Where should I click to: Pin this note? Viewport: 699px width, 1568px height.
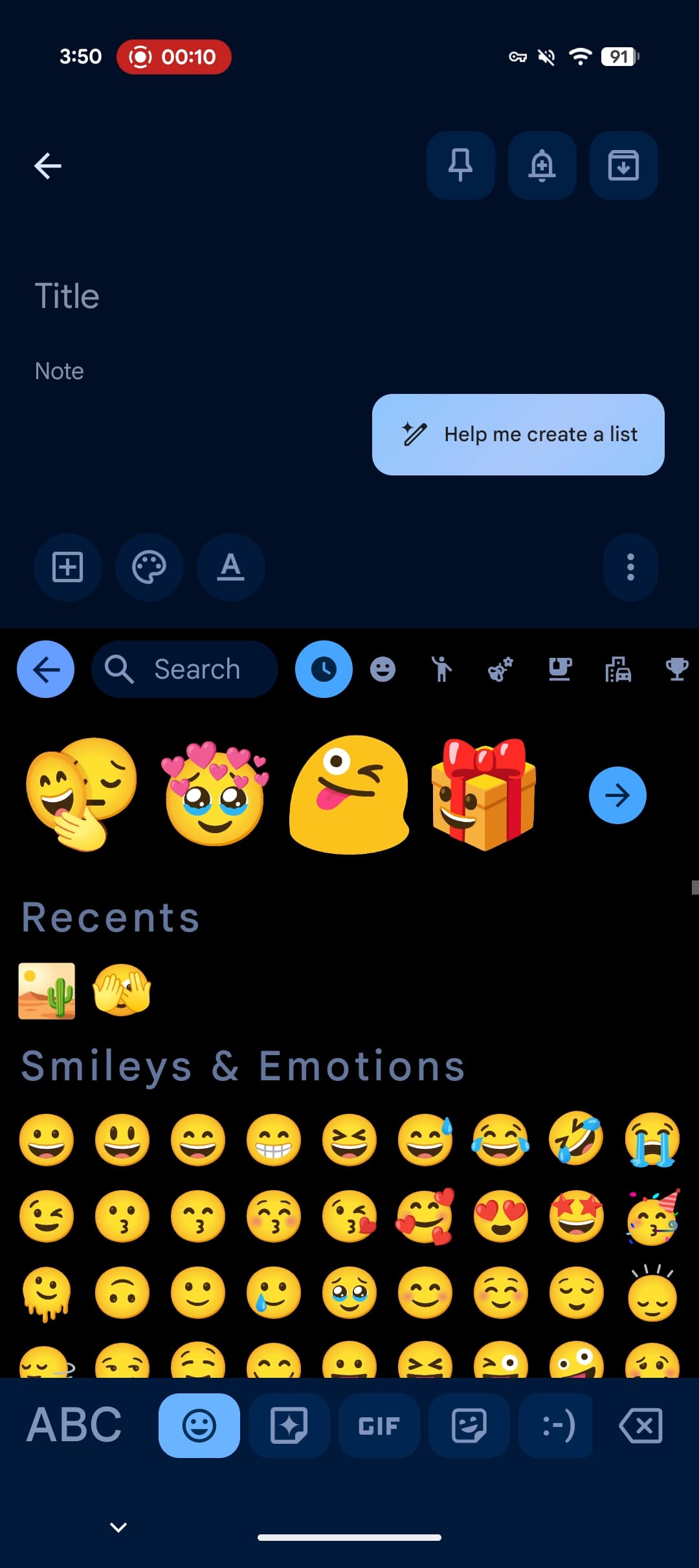460,166
